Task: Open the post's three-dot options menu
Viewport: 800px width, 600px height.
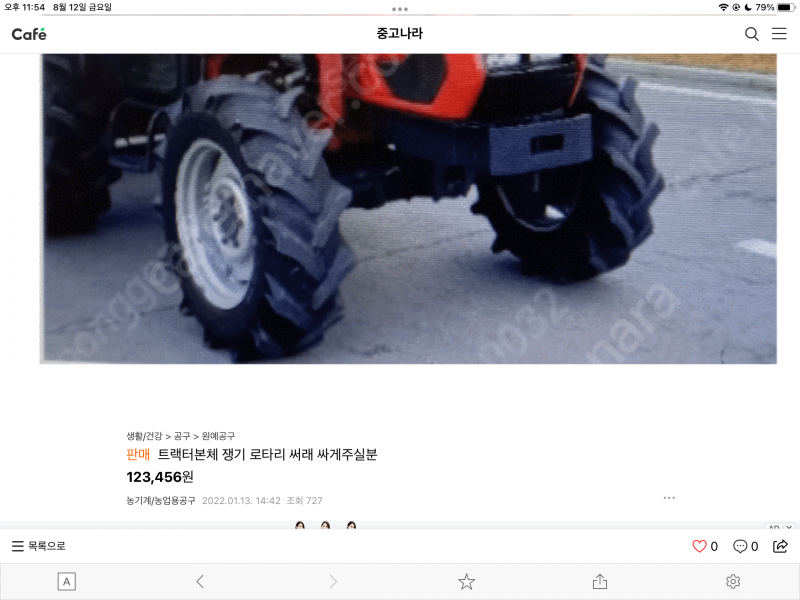Action: (x=669, y=498)
